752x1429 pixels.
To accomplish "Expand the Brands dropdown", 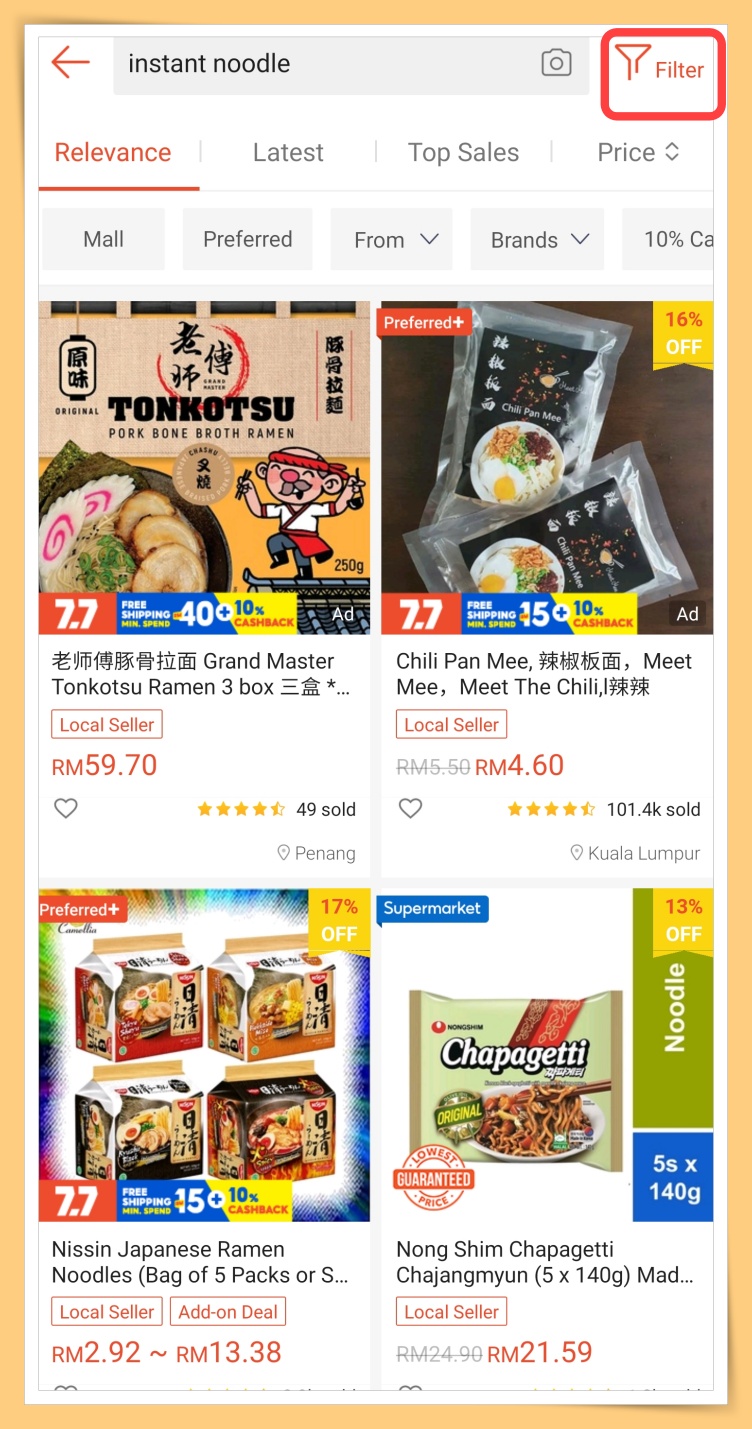I will coord(538,240).
